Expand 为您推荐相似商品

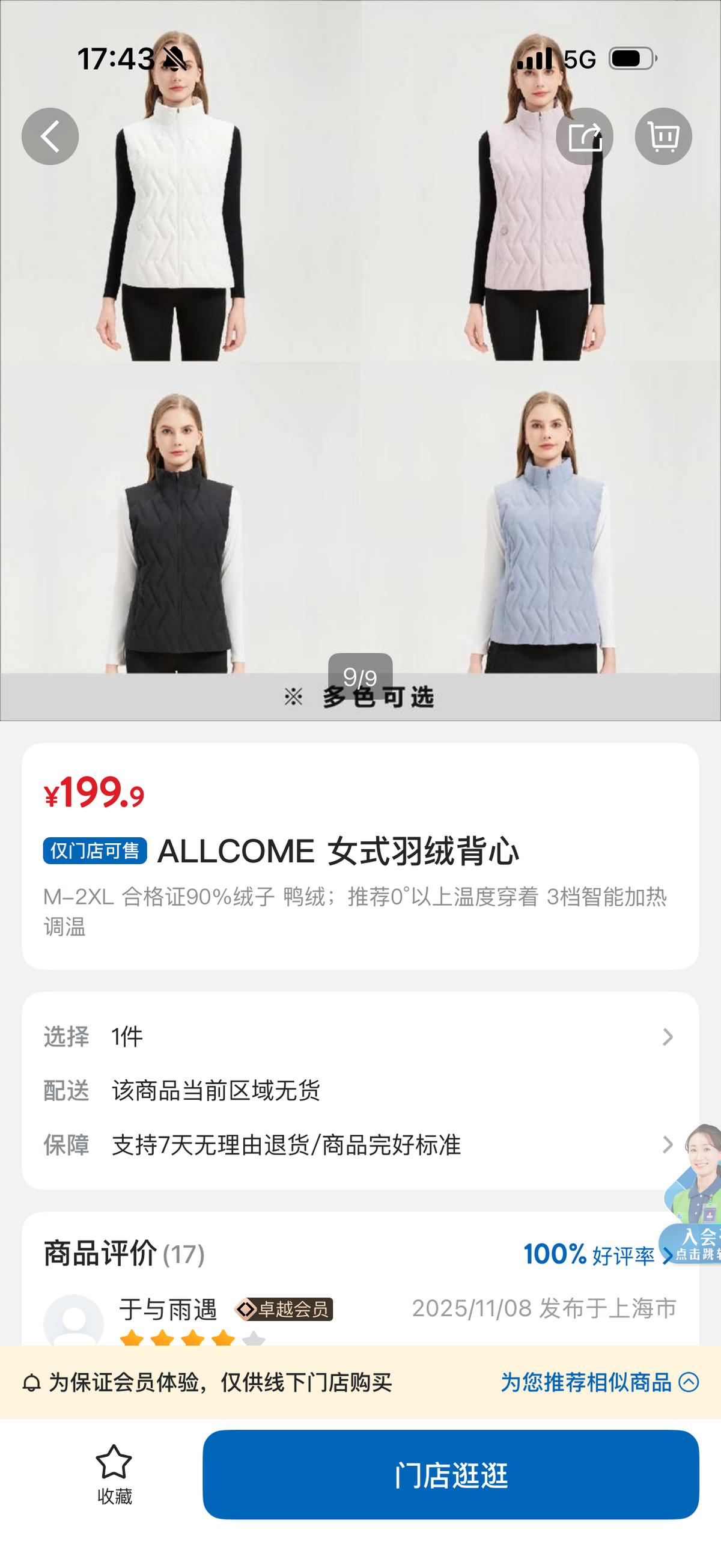pos(599,1382)
